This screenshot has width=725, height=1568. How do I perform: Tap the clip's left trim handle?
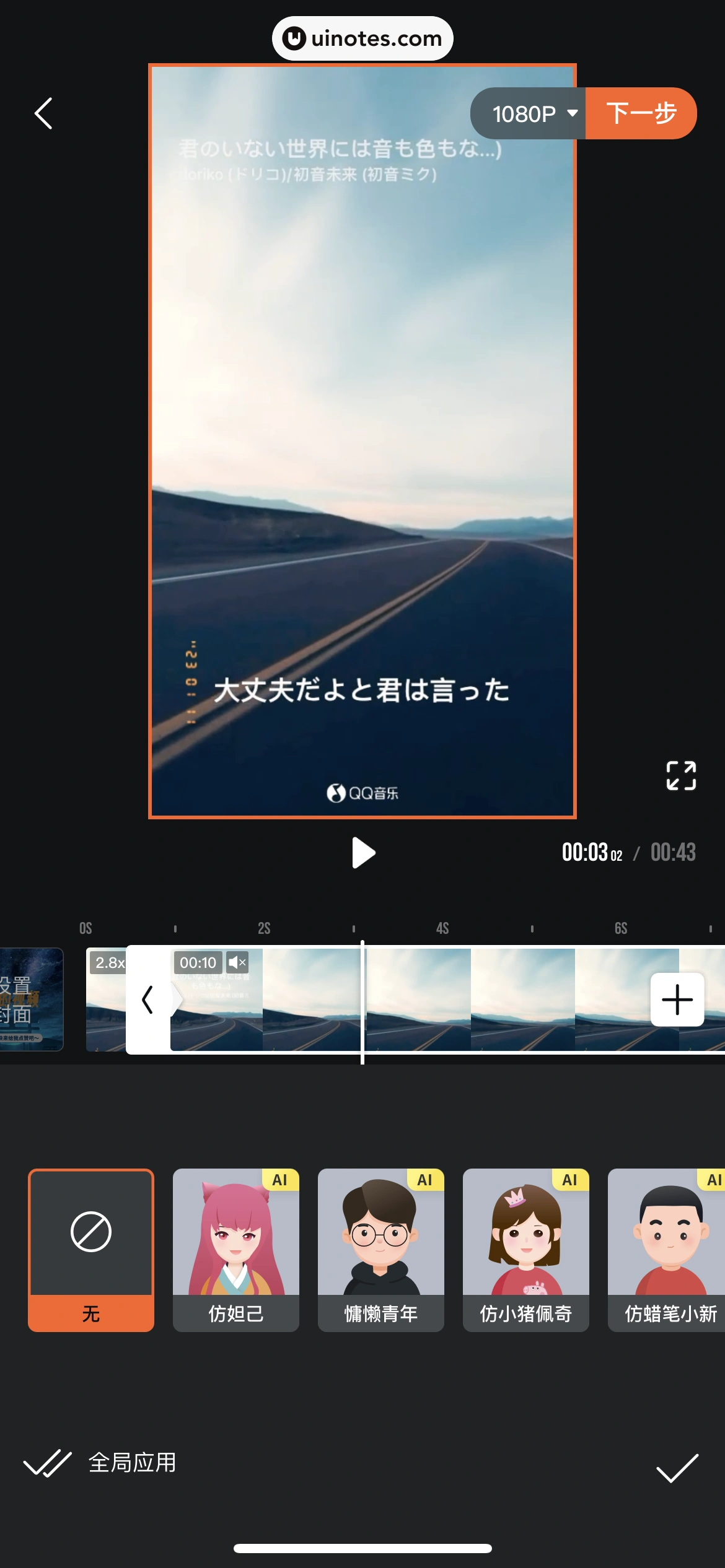click(148, 1000)
